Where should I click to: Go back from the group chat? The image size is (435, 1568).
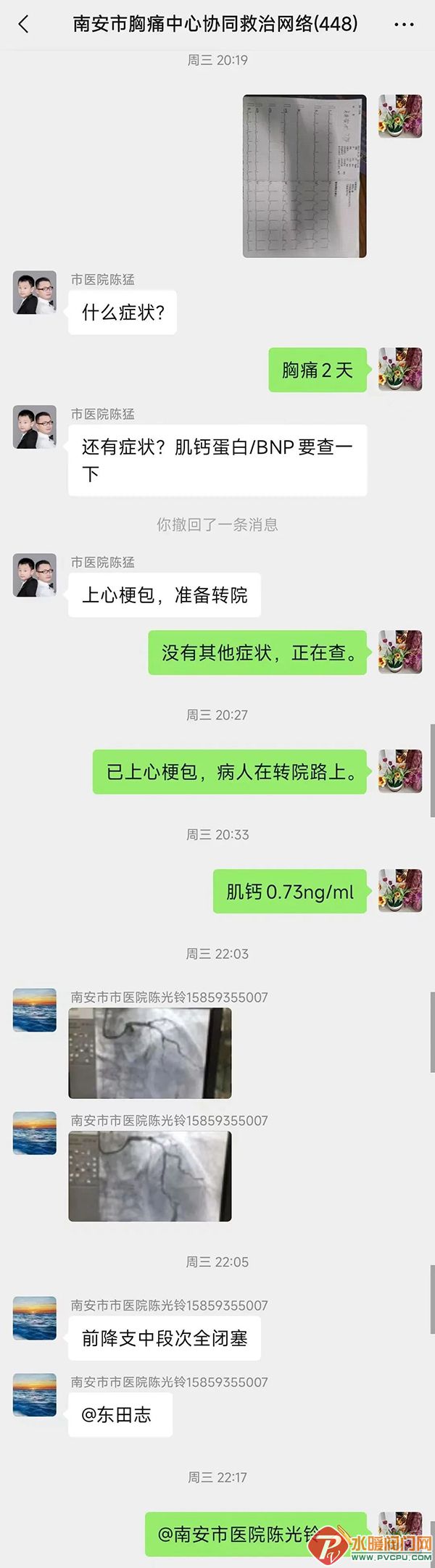point(24,25)
